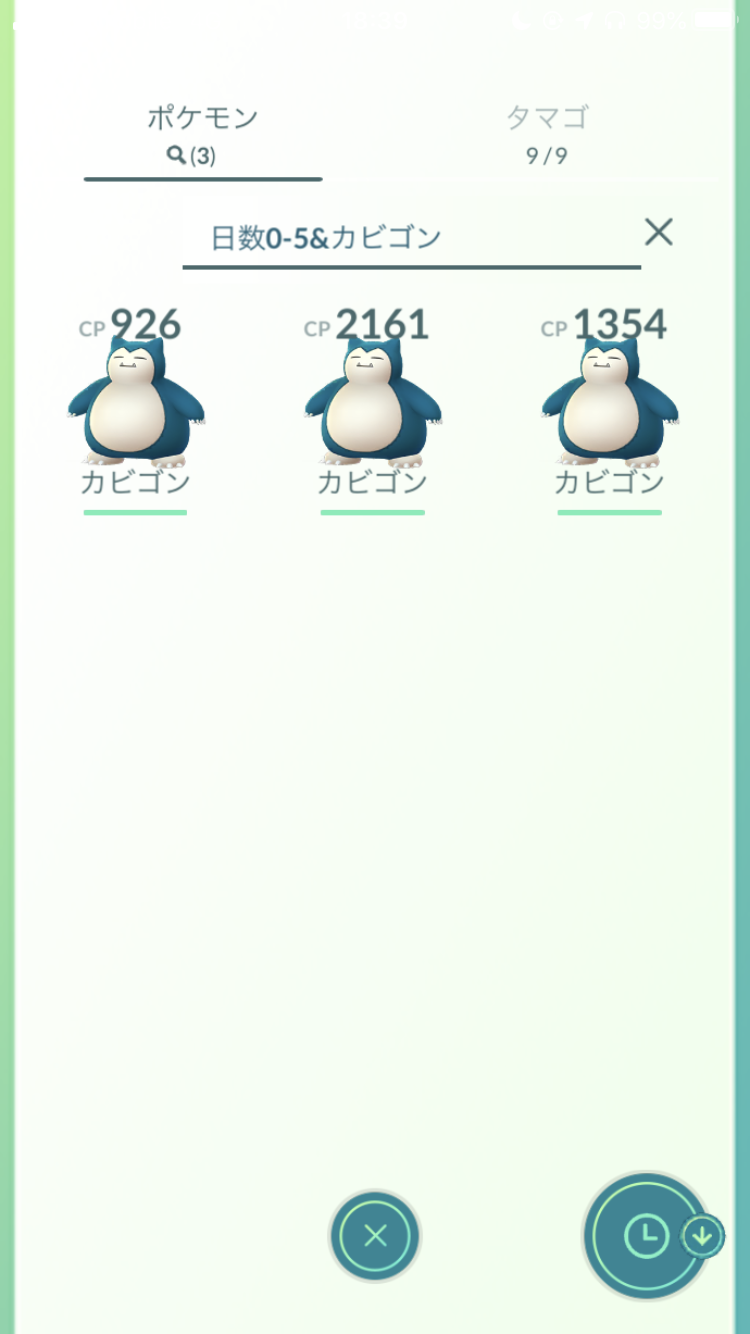Screen dimensions: 750x1334
Task: Change sort order with the clock button
Action: pos(647,1236)
